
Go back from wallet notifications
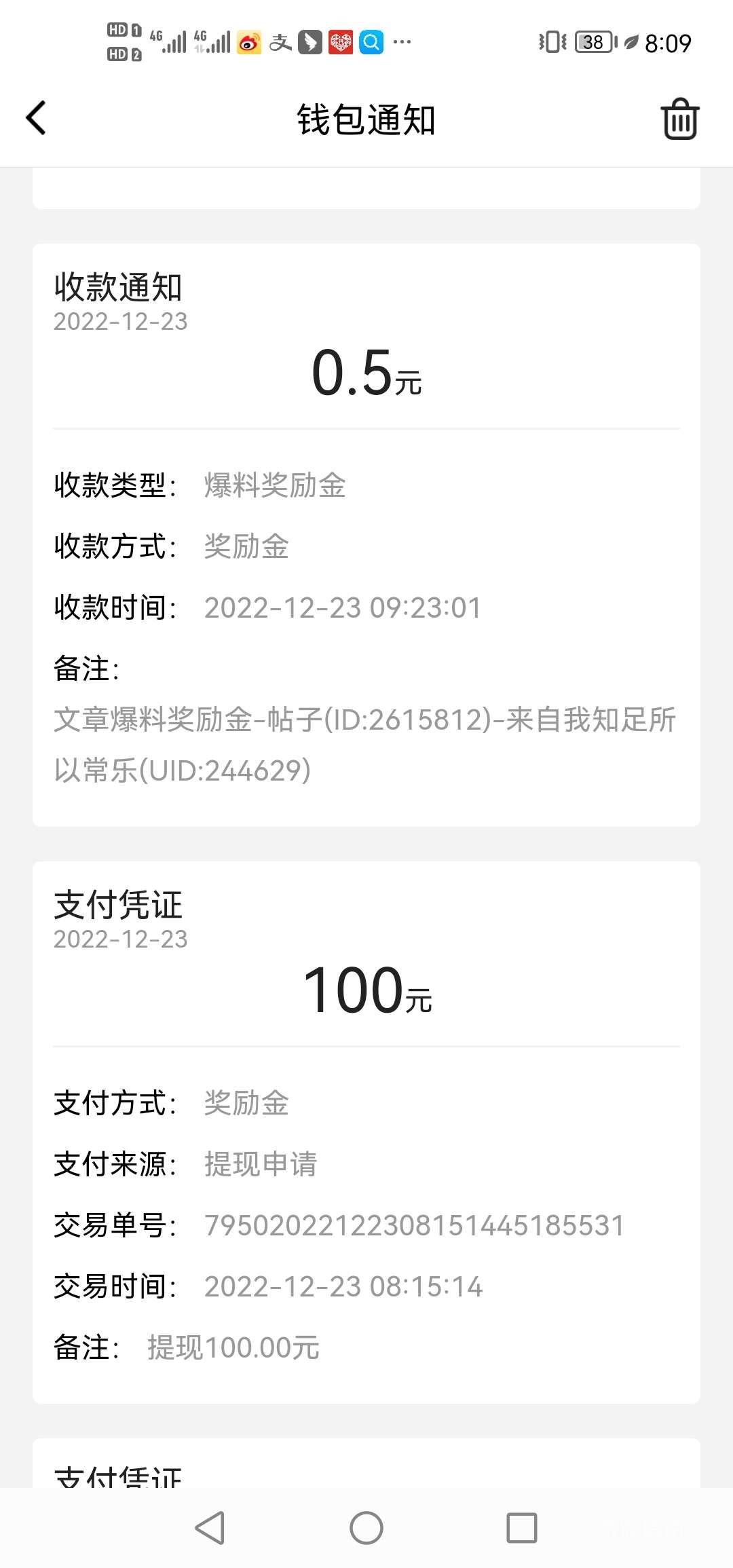click(37, 118)
